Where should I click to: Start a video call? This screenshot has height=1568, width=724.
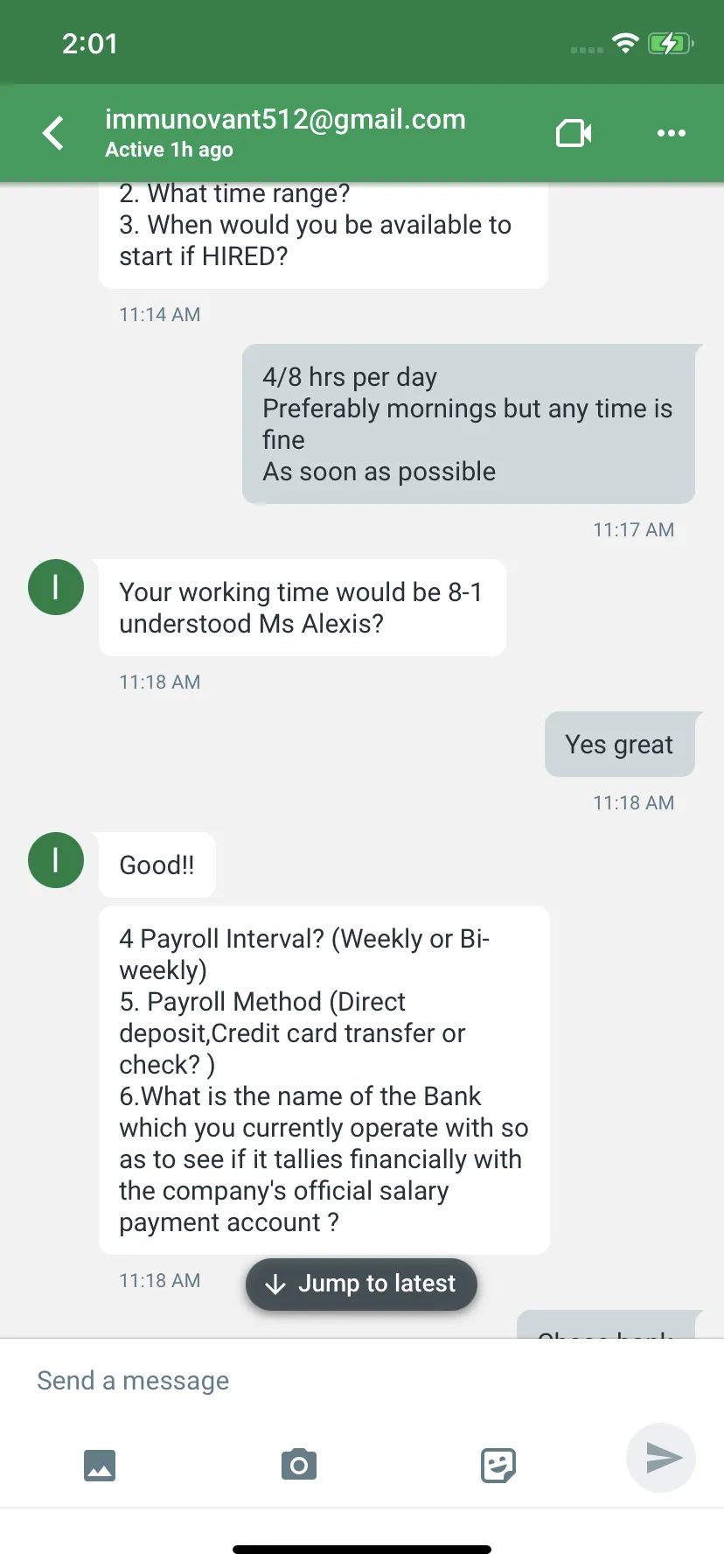(x=574, y=133)
